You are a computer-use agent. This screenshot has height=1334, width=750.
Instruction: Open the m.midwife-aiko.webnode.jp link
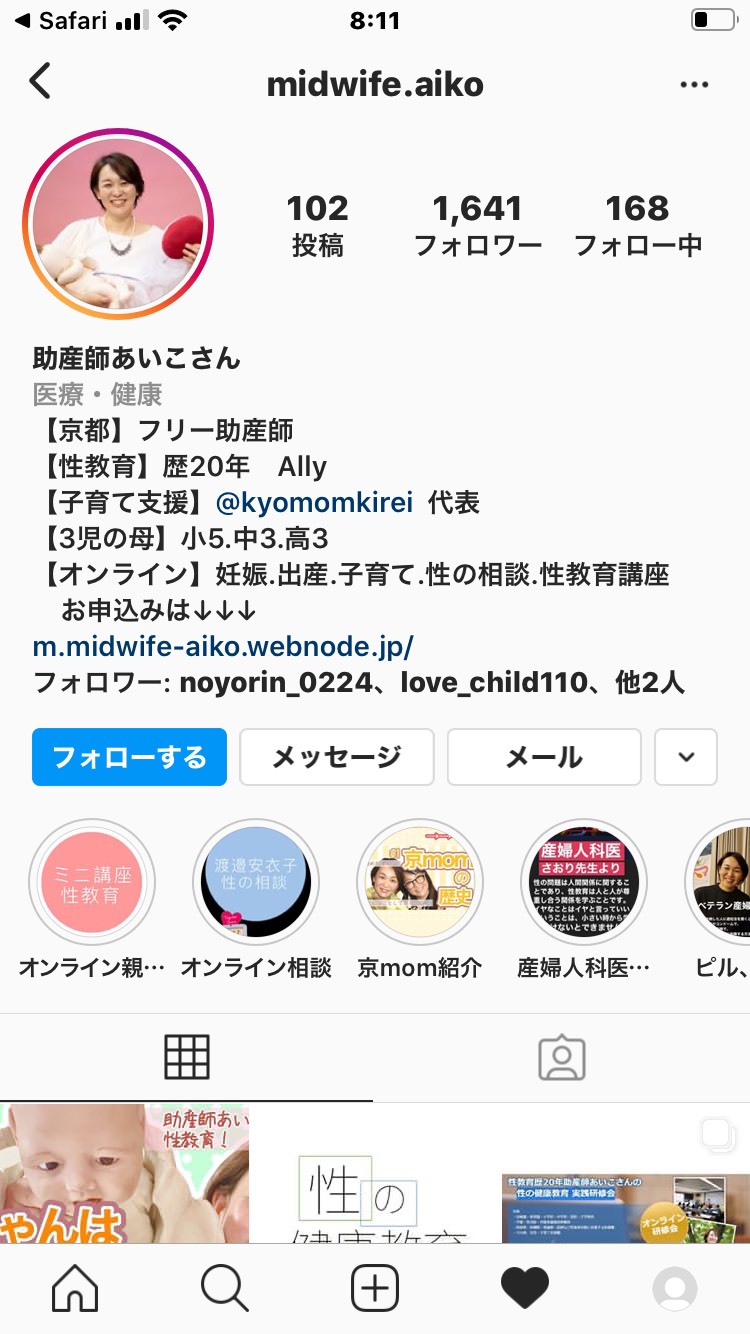223,646
